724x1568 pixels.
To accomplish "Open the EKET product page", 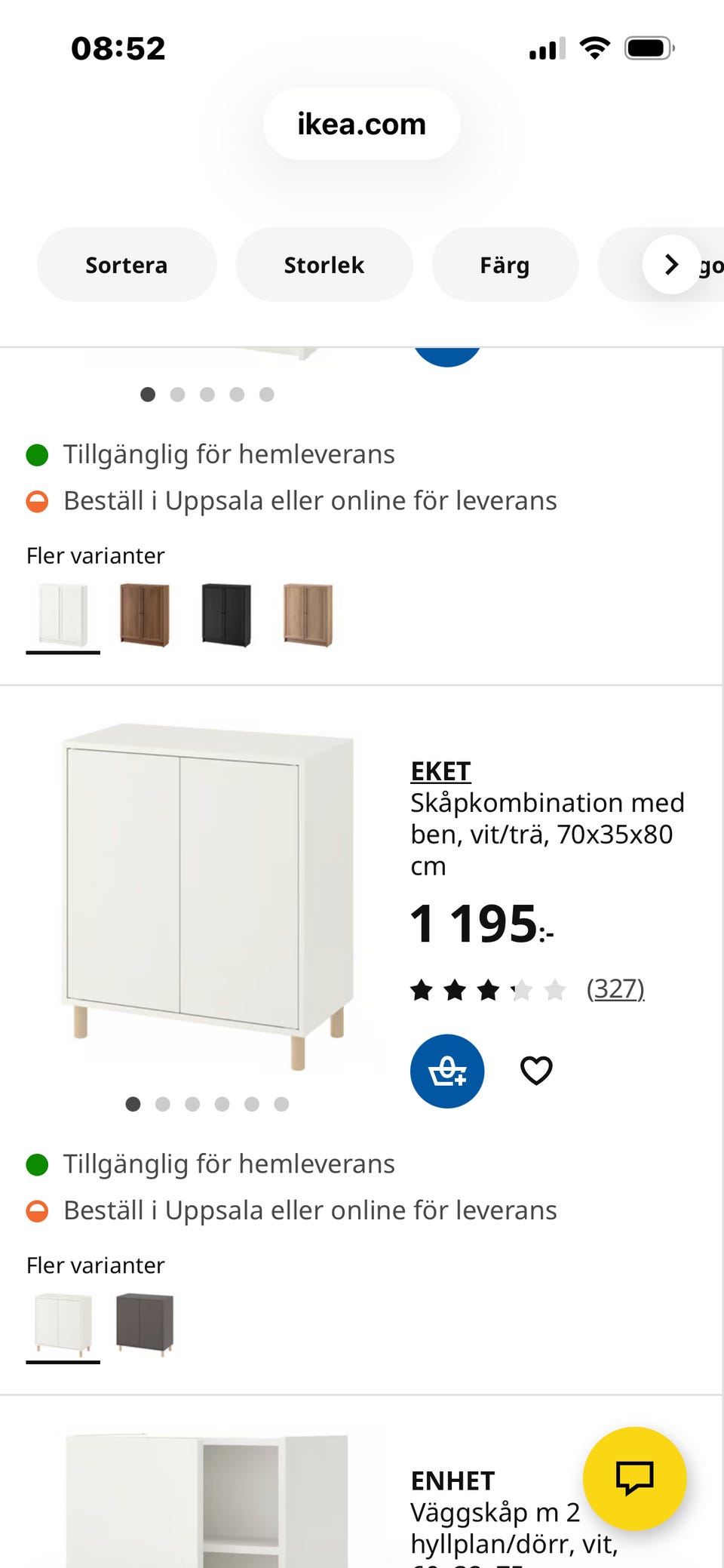I will click(x=440, y=772).
